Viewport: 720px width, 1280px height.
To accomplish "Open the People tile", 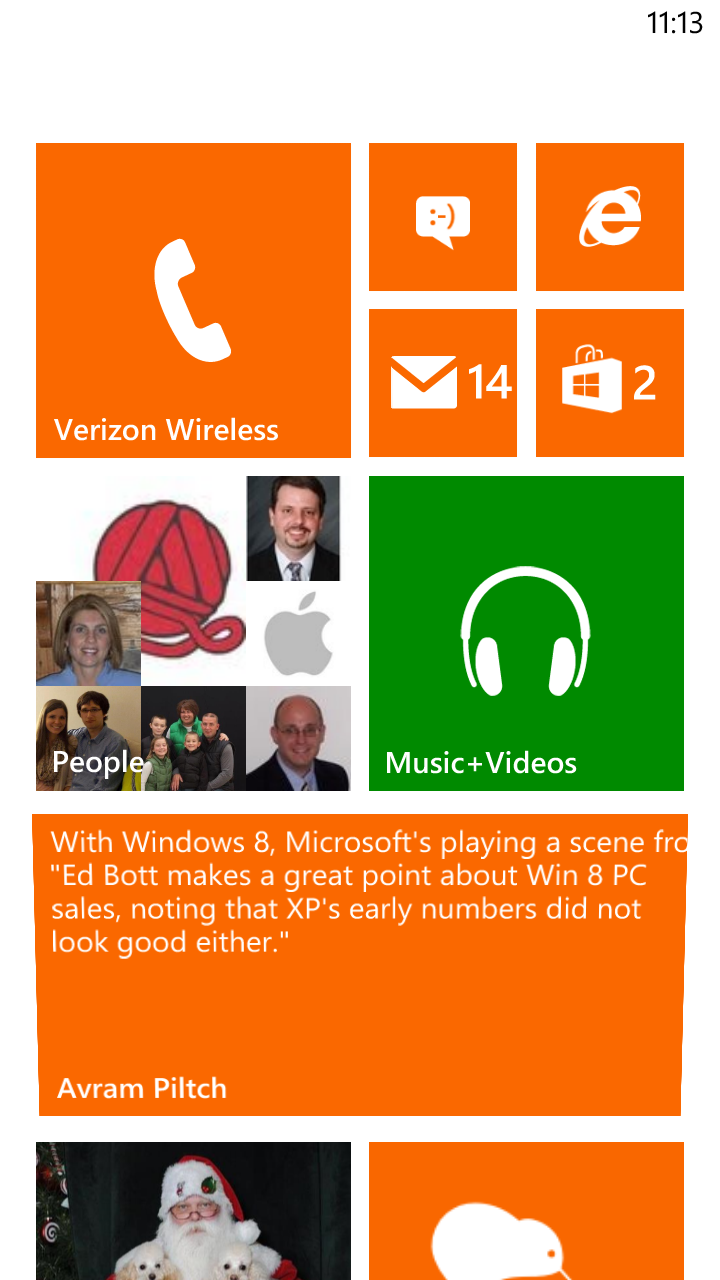I will pyautogui.click(x=193, y=633).
